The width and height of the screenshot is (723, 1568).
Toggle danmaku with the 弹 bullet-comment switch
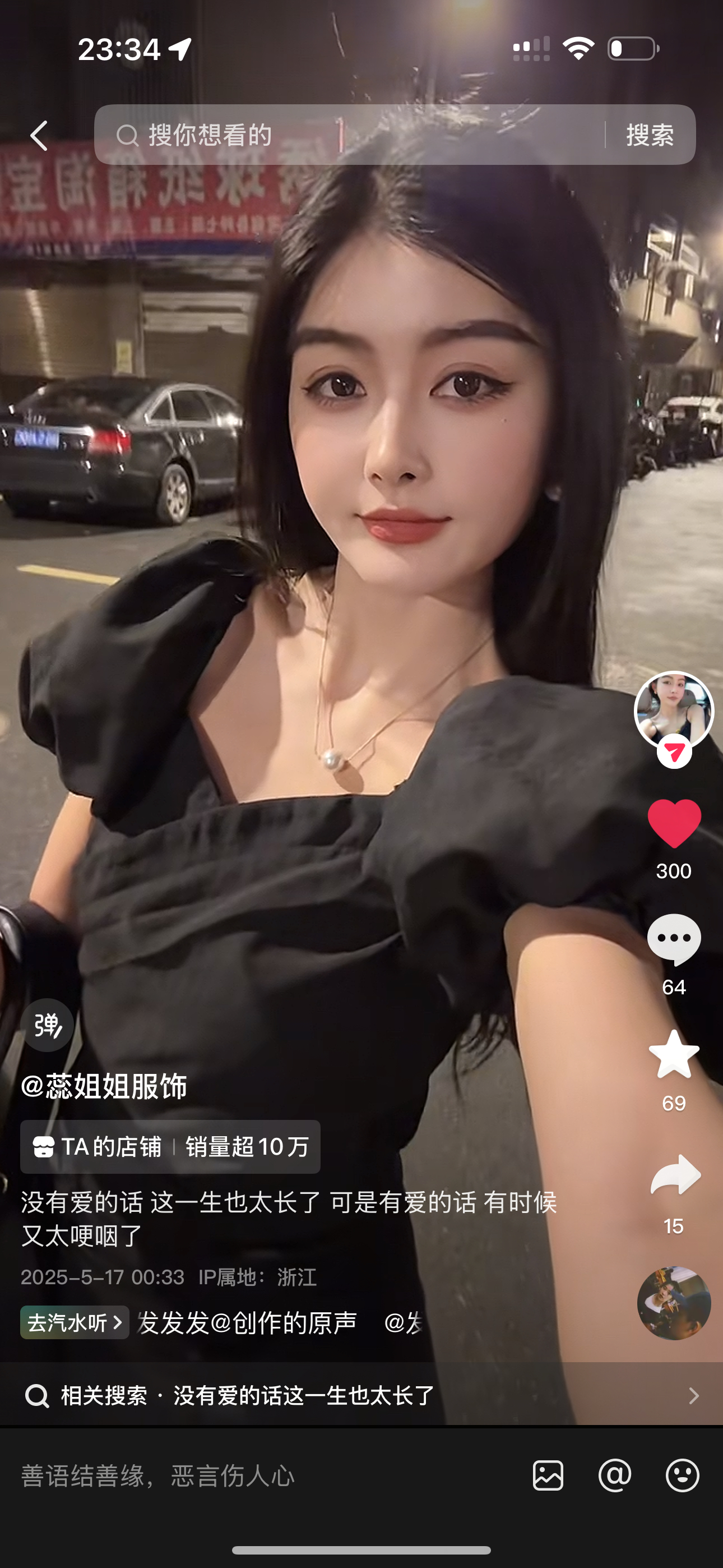point(48,1025)
